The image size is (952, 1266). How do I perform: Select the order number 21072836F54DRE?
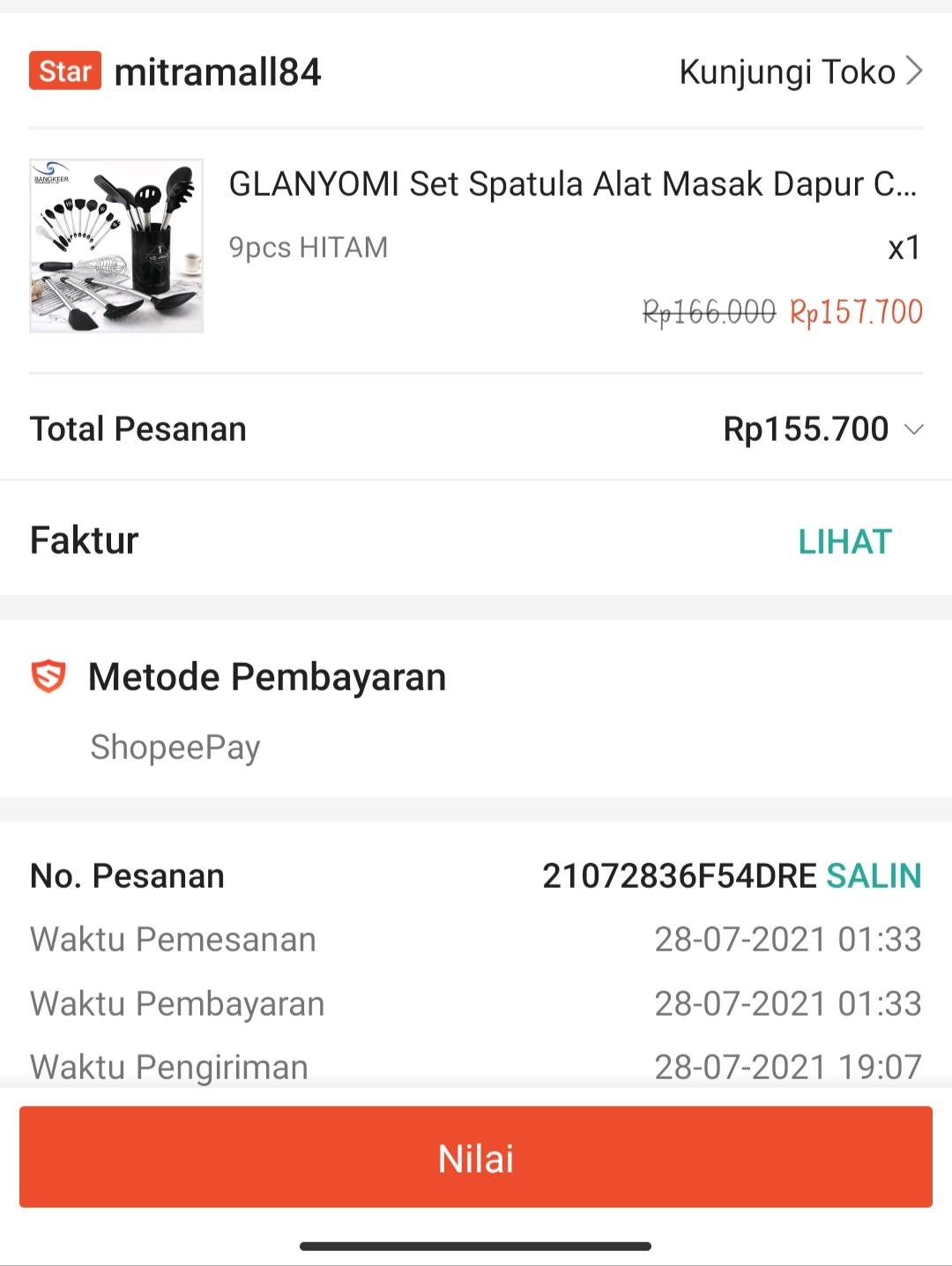point(681,876)
